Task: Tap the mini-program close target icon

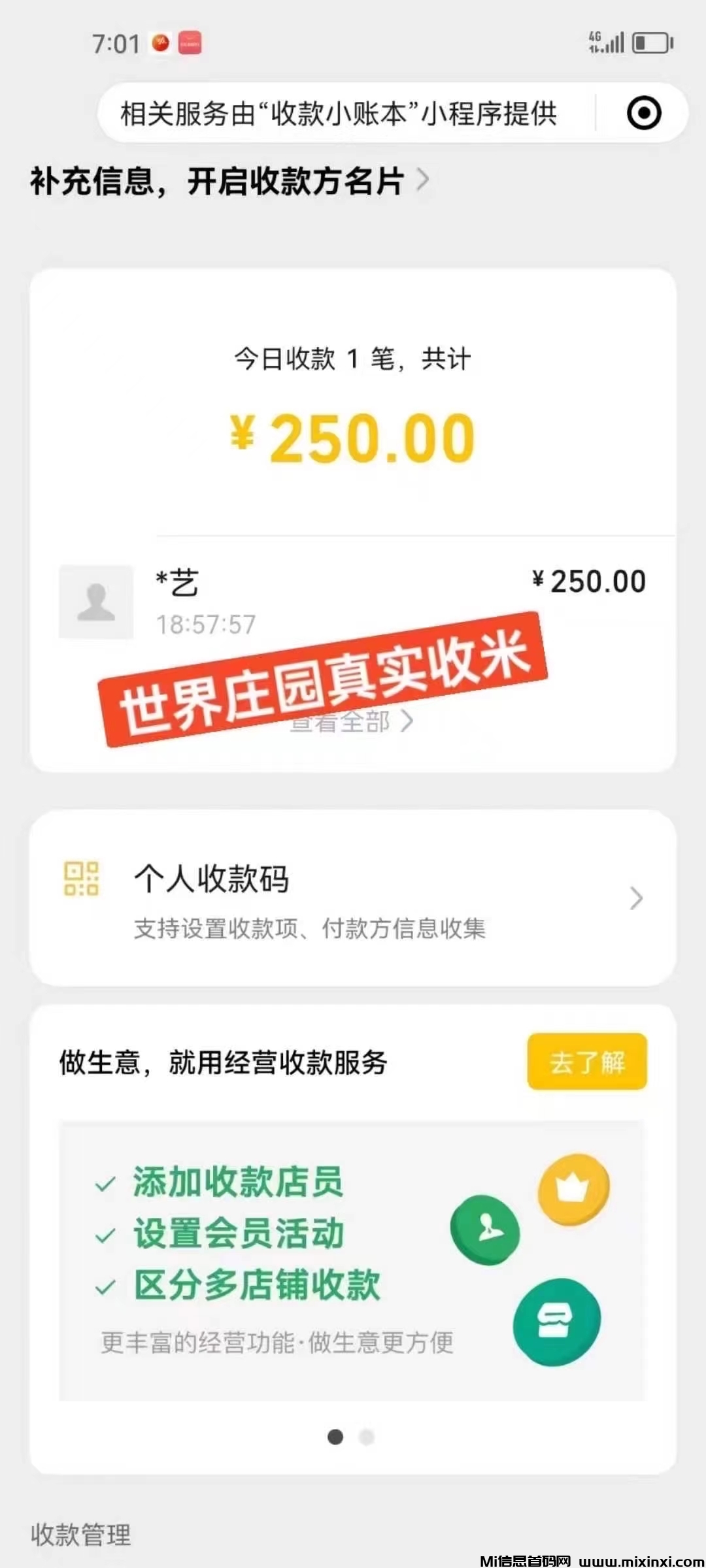Action: pos(644,113)
